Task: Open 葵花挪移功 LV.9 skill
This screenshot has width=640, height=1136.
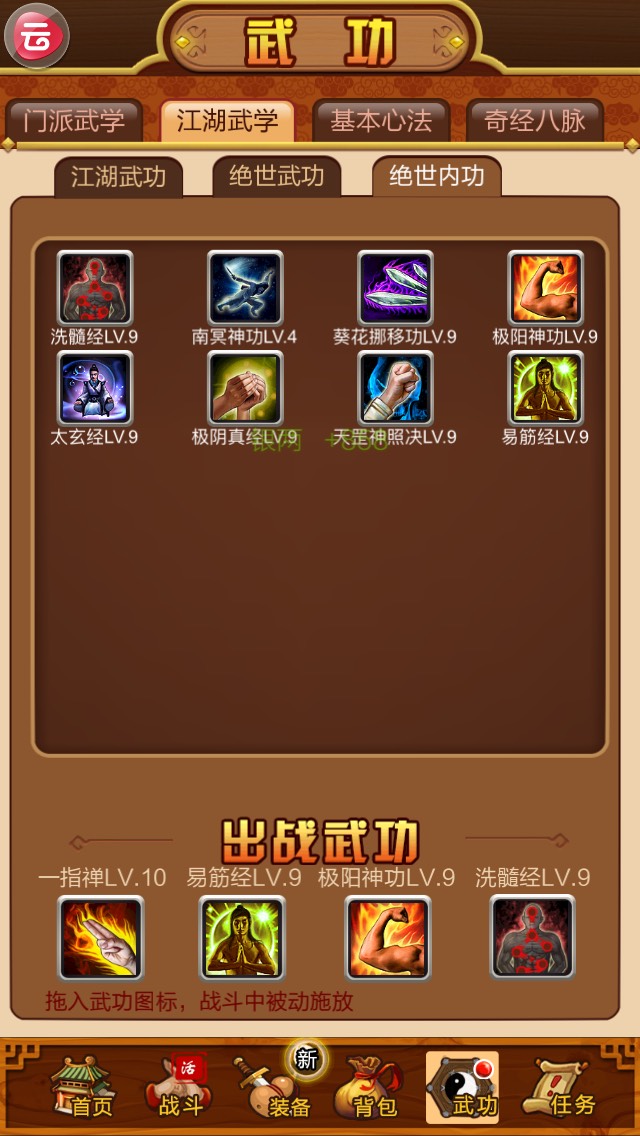Action: 395,288
